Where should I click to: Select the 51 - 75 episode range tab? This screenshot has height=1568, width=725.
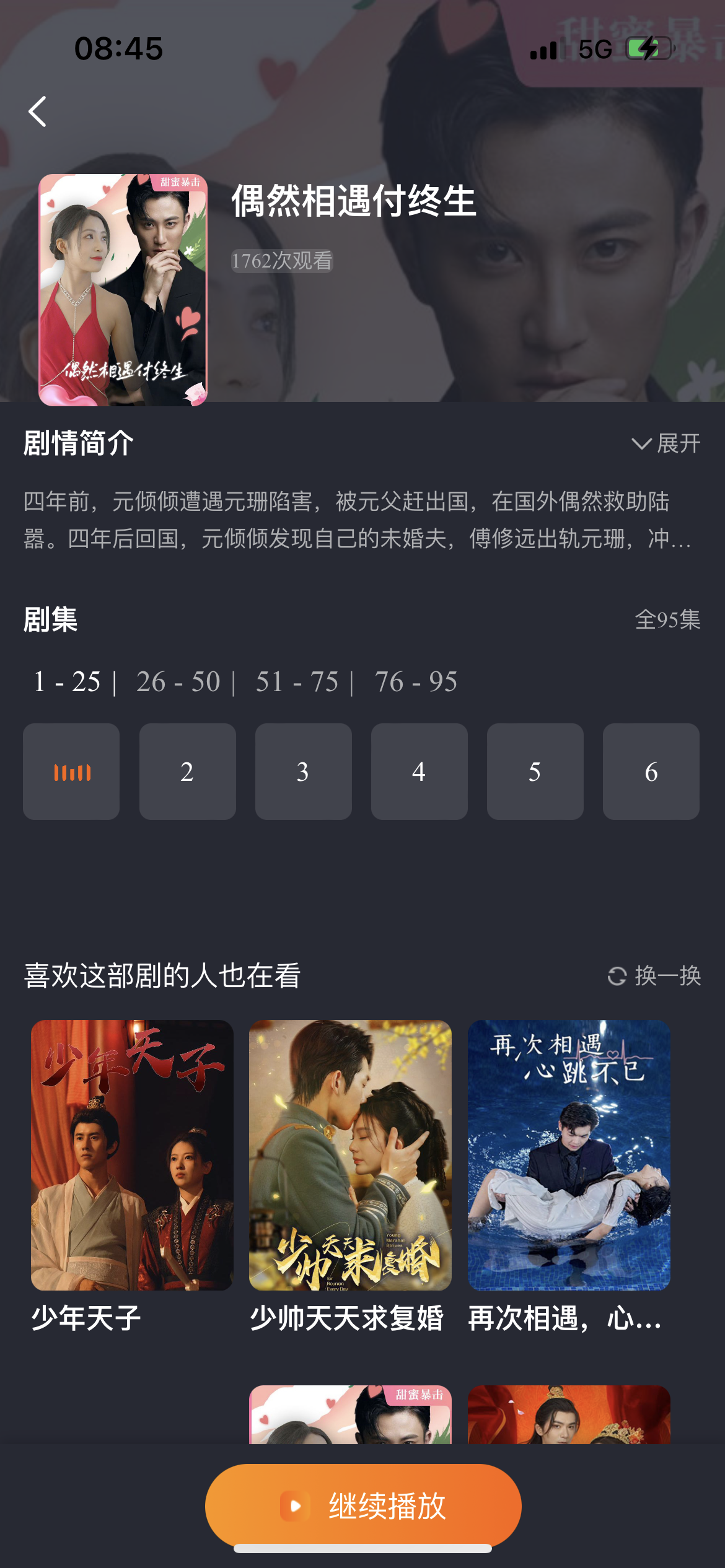click(297, 681)
